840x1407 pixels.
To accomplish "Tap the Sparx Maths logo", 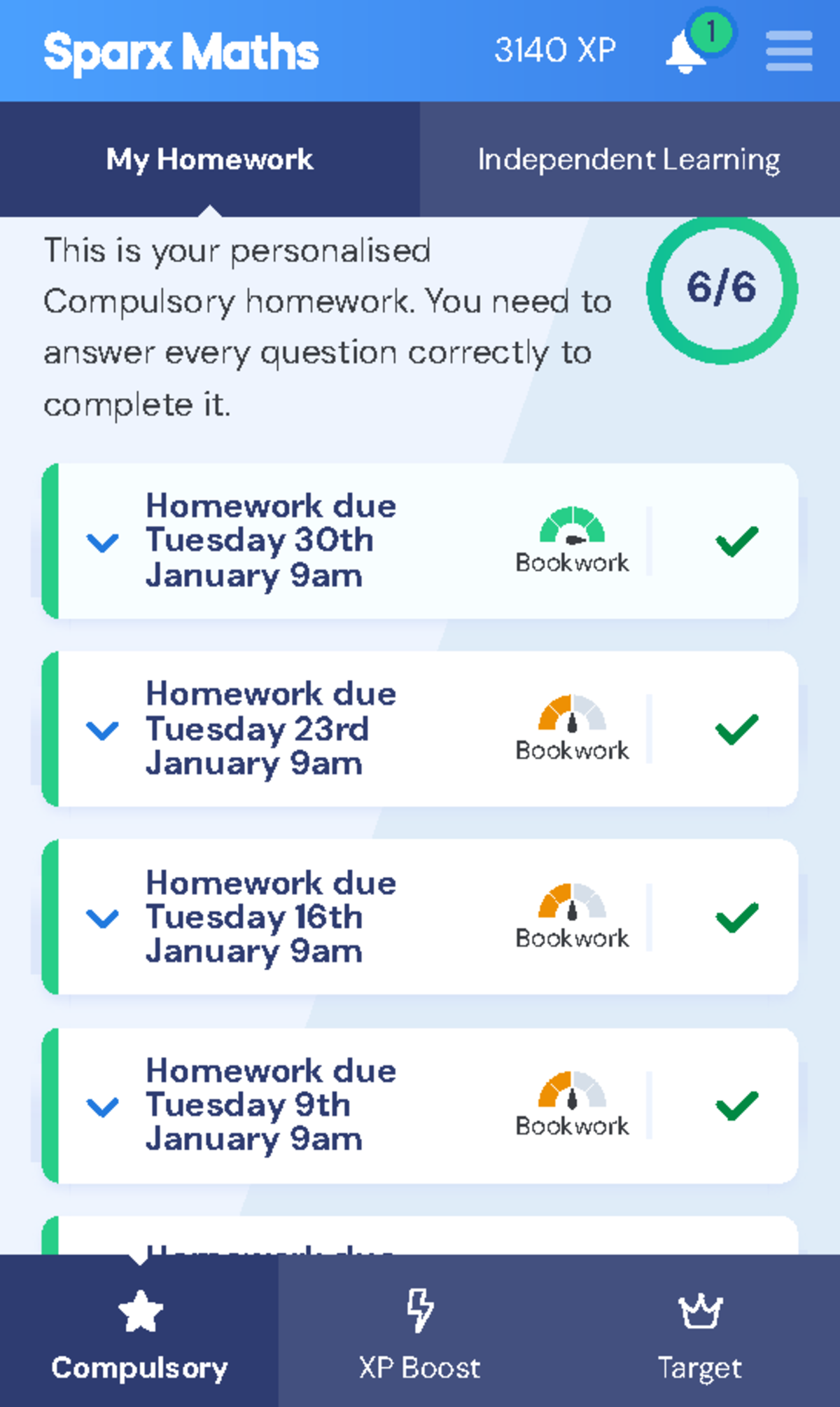I will [181, 53].
